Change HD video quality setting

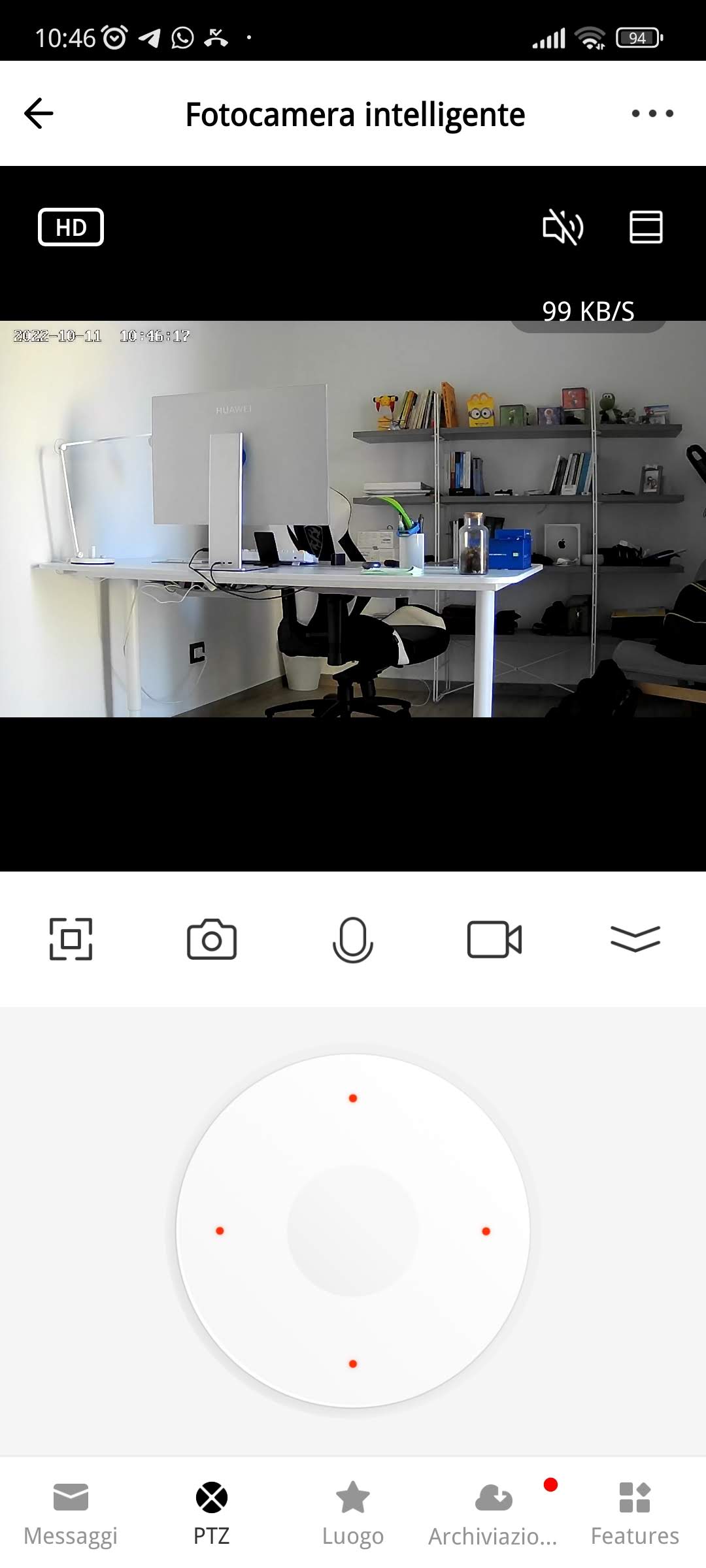click(x=71, y=227)
